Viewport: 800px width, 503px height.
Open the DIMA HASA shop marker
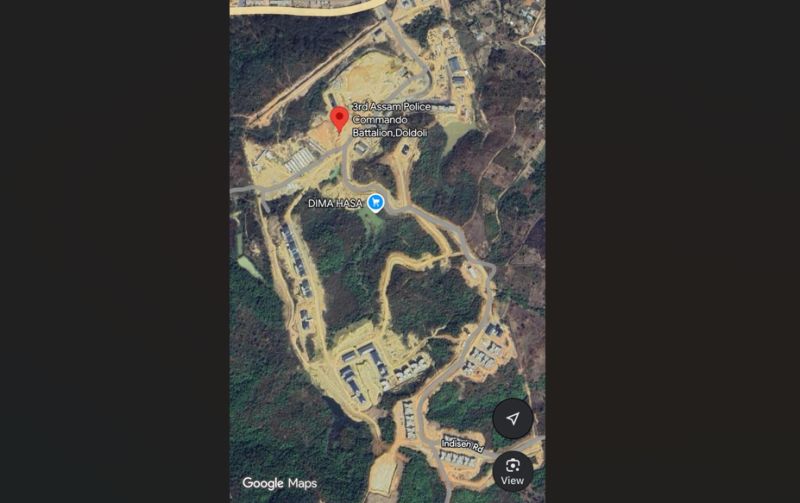coord(376,202)
